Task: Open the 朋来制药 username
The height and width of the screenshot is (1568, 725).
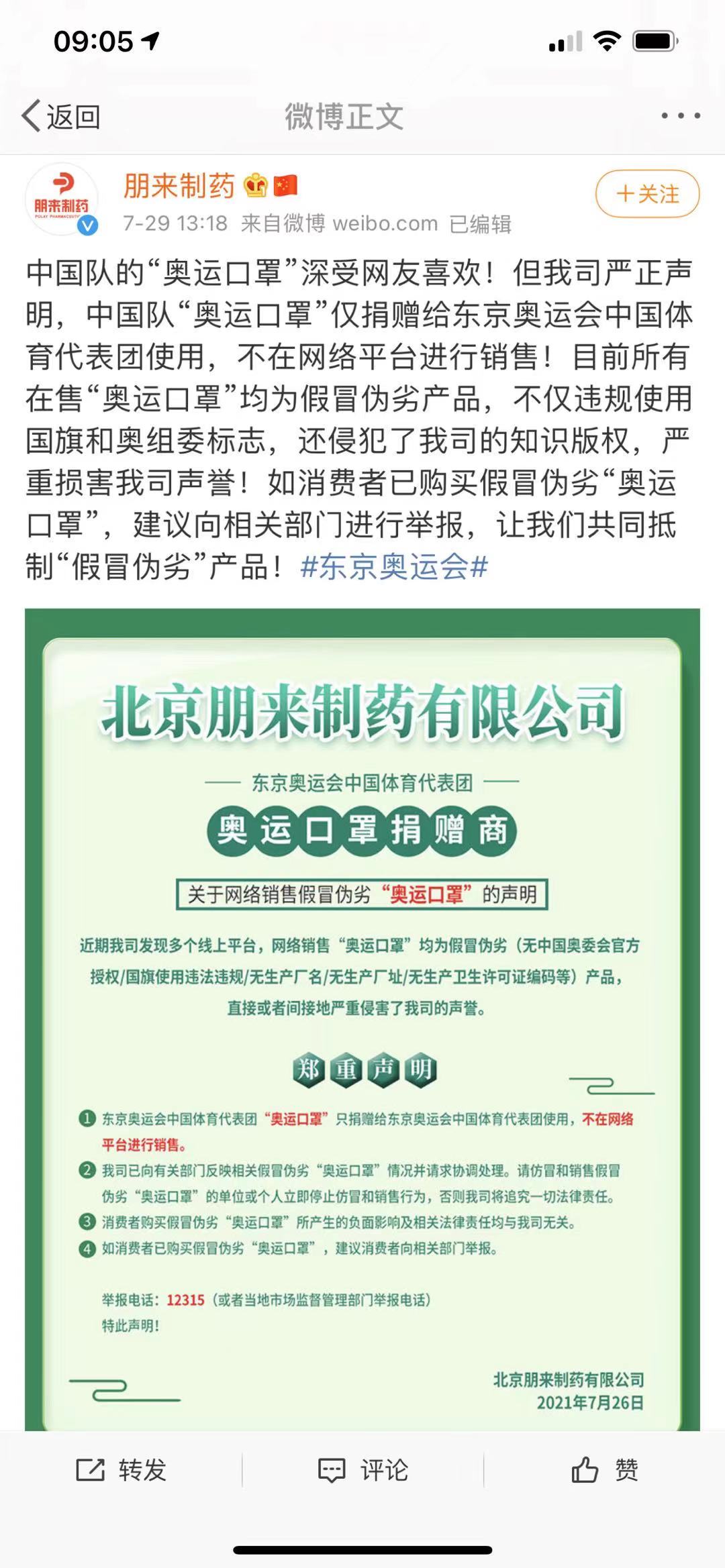Action: [x=179, y=186]
